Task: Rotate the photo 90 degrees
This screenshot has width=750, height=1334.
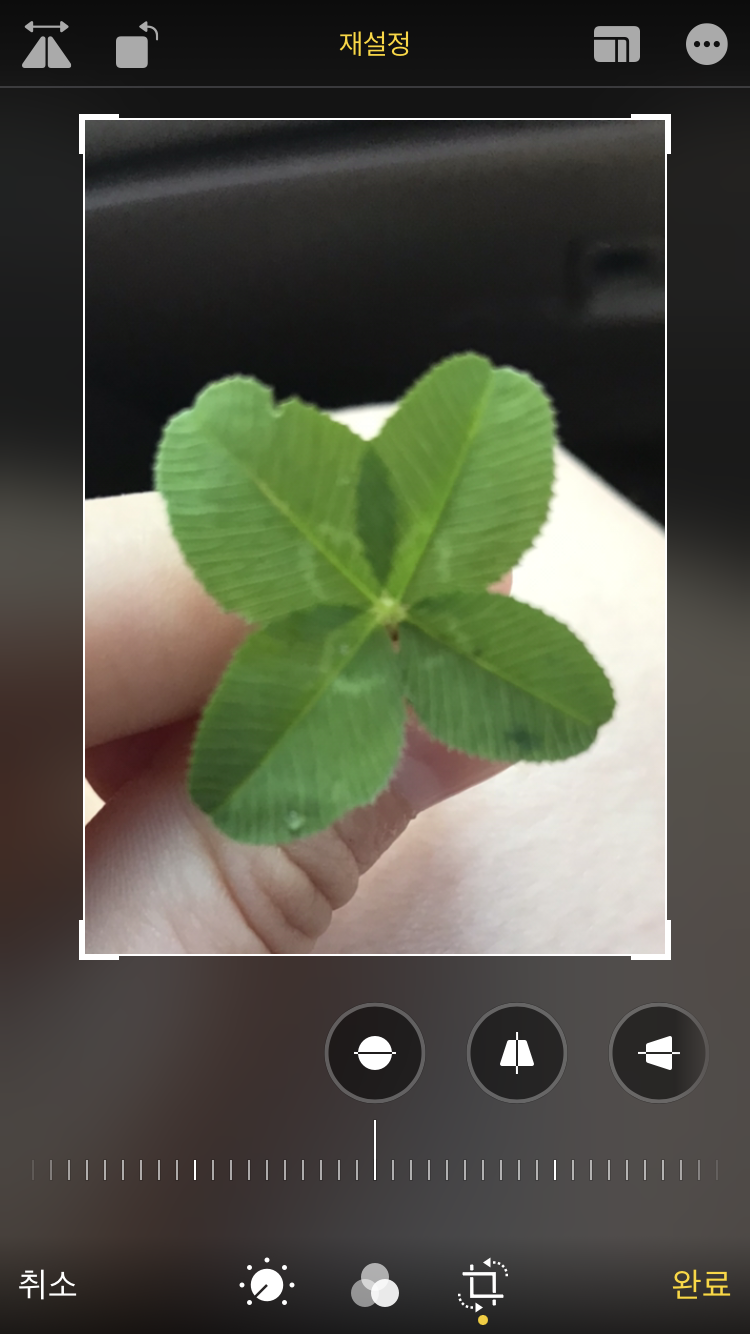Action: [x=136, y=45]
